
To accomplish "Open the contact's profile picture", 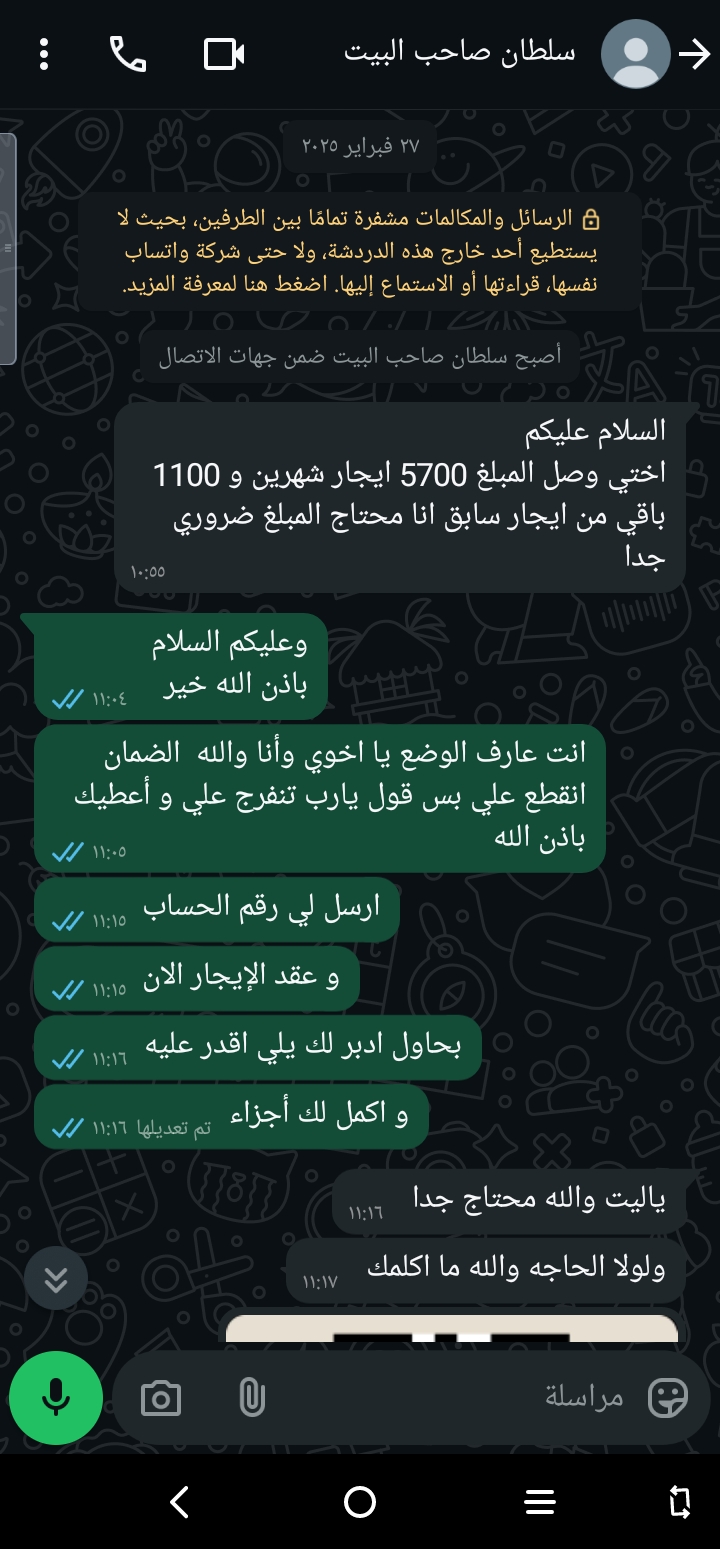I will click(x=635, y=54).
